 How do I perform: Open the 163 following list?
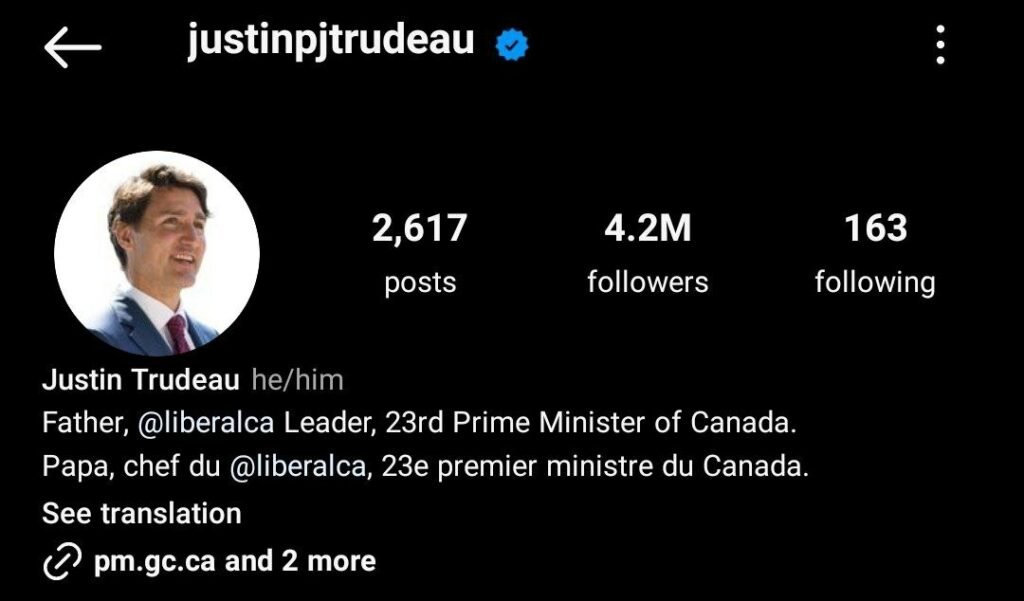click(874, 252)
